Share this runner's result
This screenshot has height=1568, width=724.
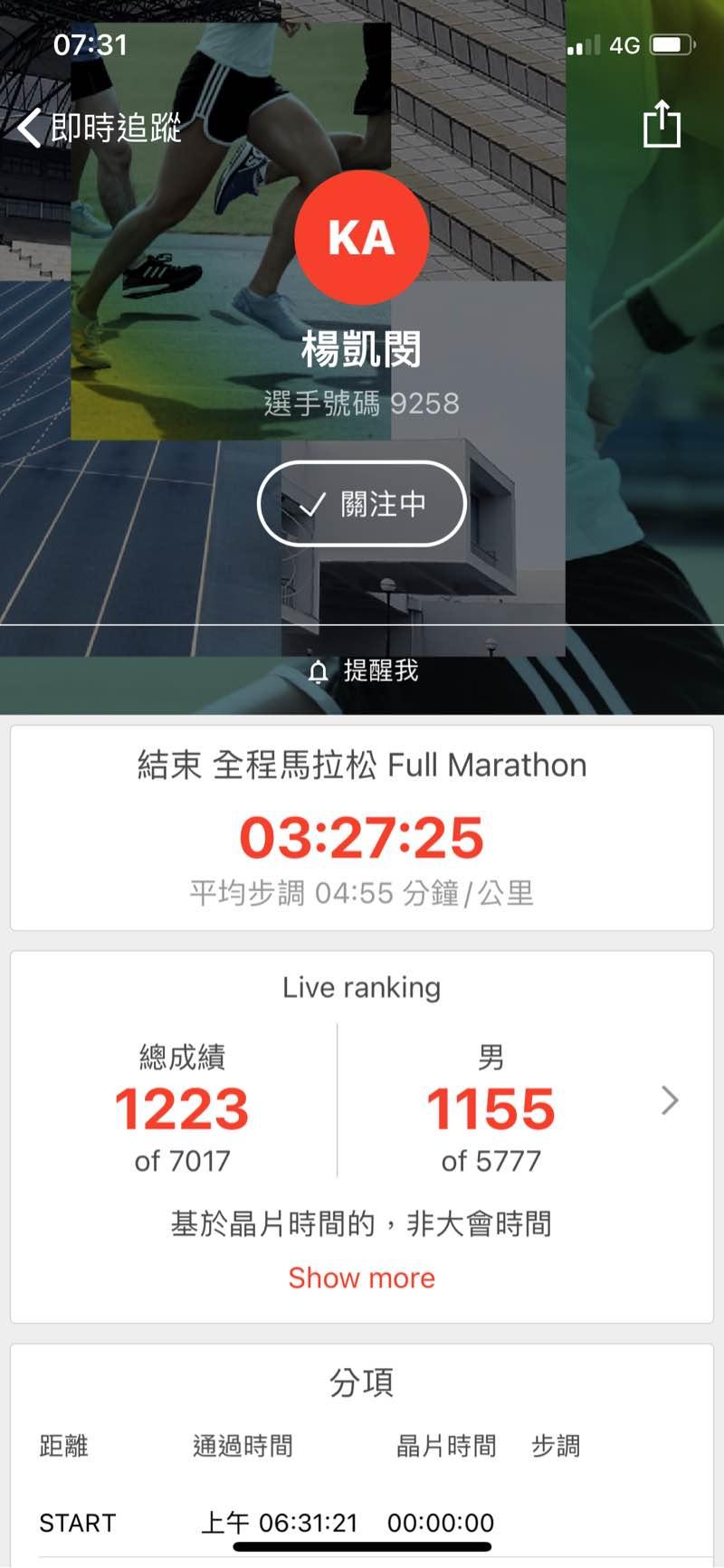tap(662, 124)
